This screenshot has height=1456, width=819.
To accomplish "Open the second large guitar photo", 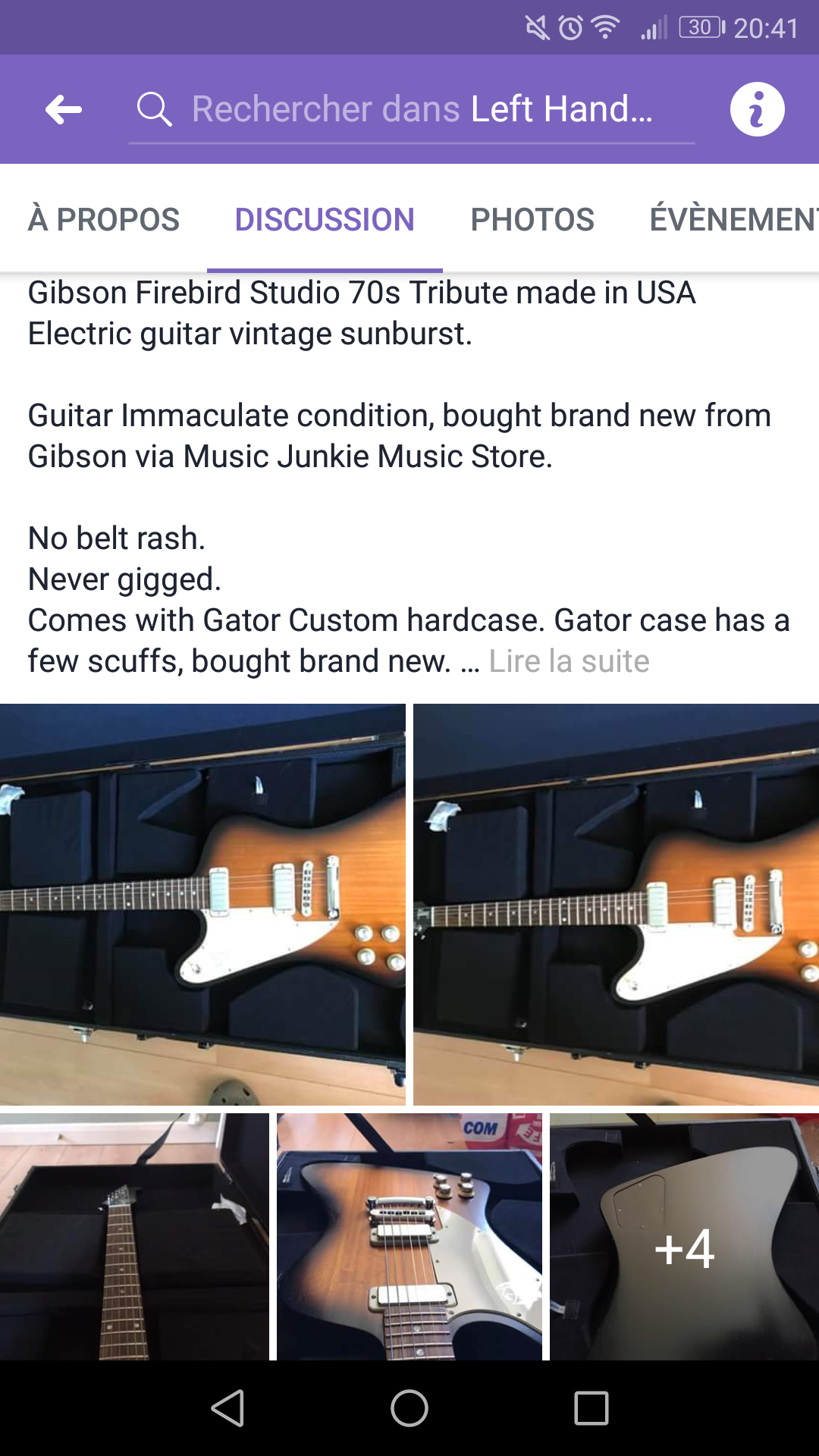I will click(x=616, y=904).
